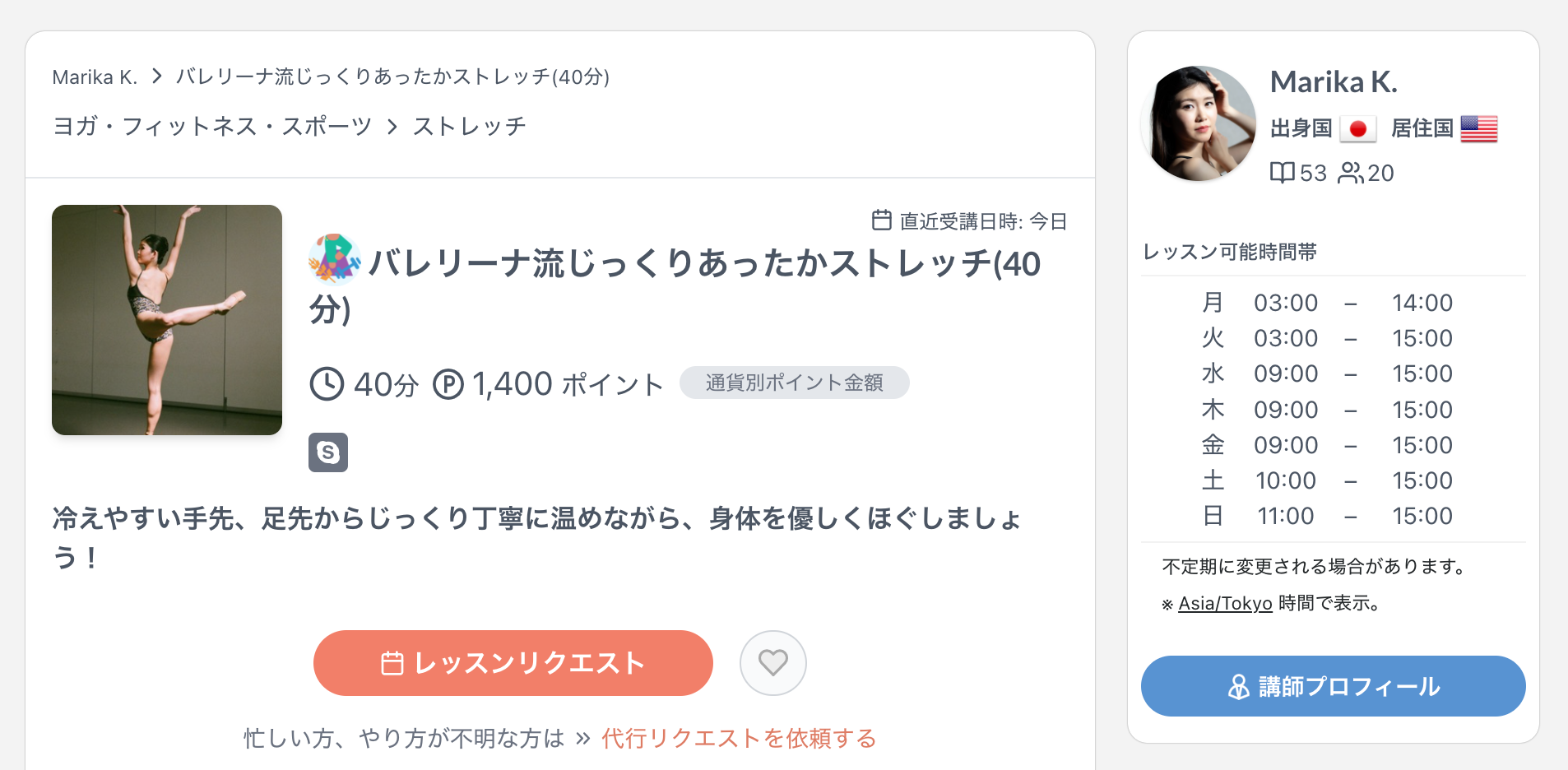Tap Marika K.'s profile photo
The width and height of the screenshot is (1568, 770).
click(x=1199, y=123)
